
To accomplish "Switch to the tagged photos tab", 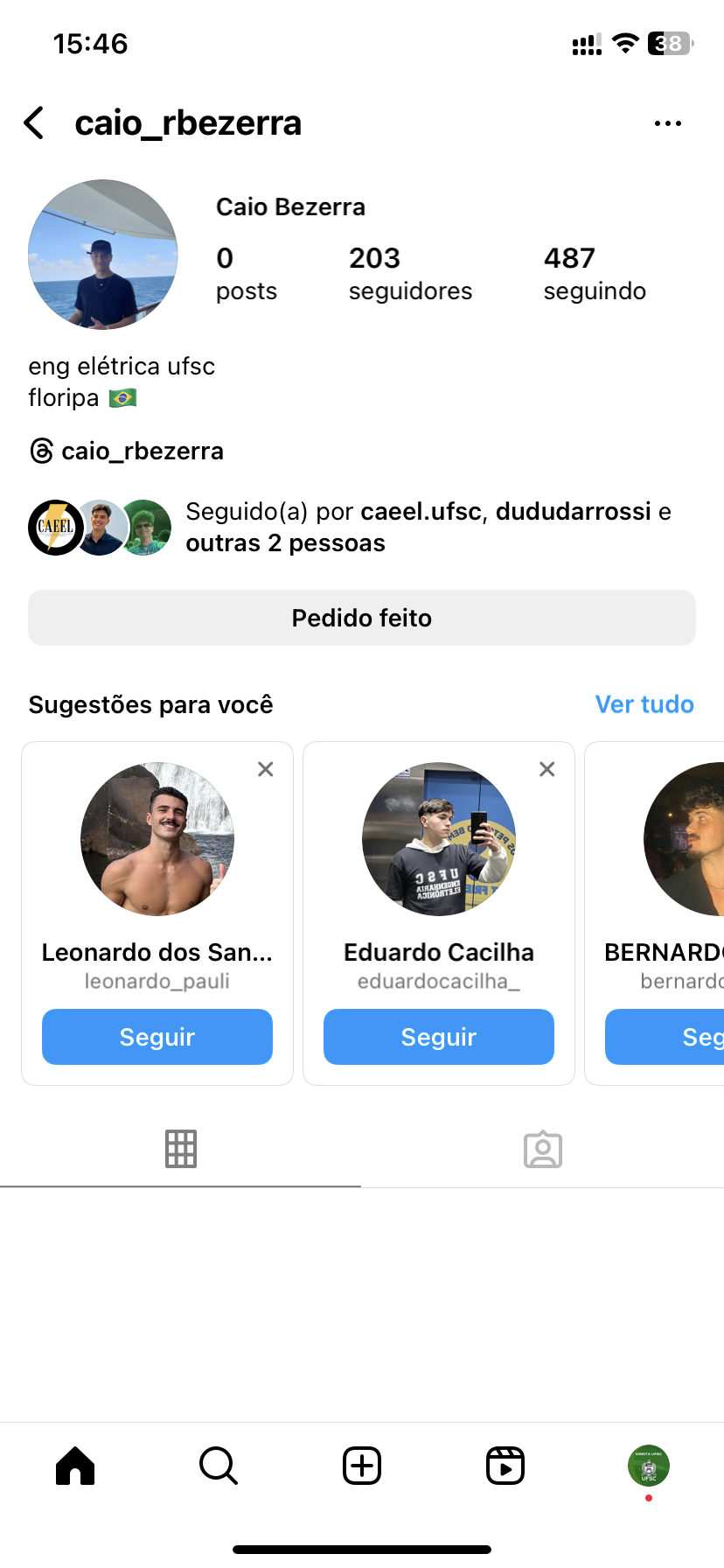I will point(543,1149).
